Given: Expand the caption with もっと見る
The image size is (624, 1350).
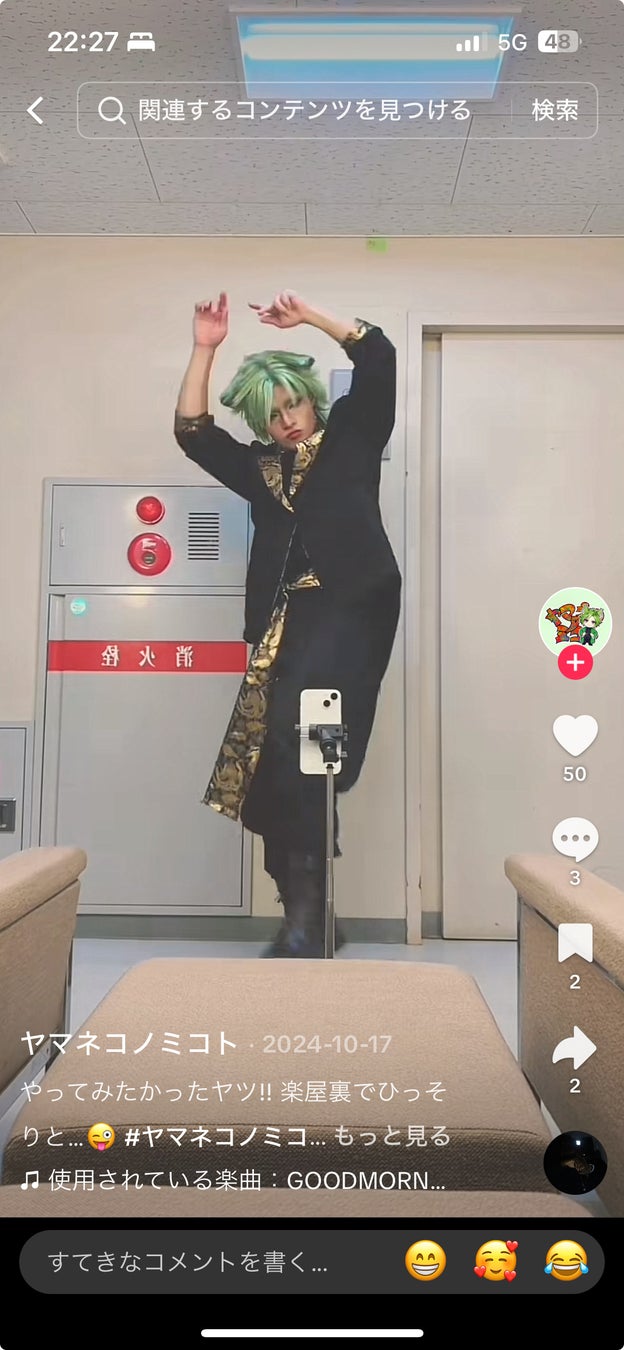Looking at the screenshot, I should (392, 1136).
